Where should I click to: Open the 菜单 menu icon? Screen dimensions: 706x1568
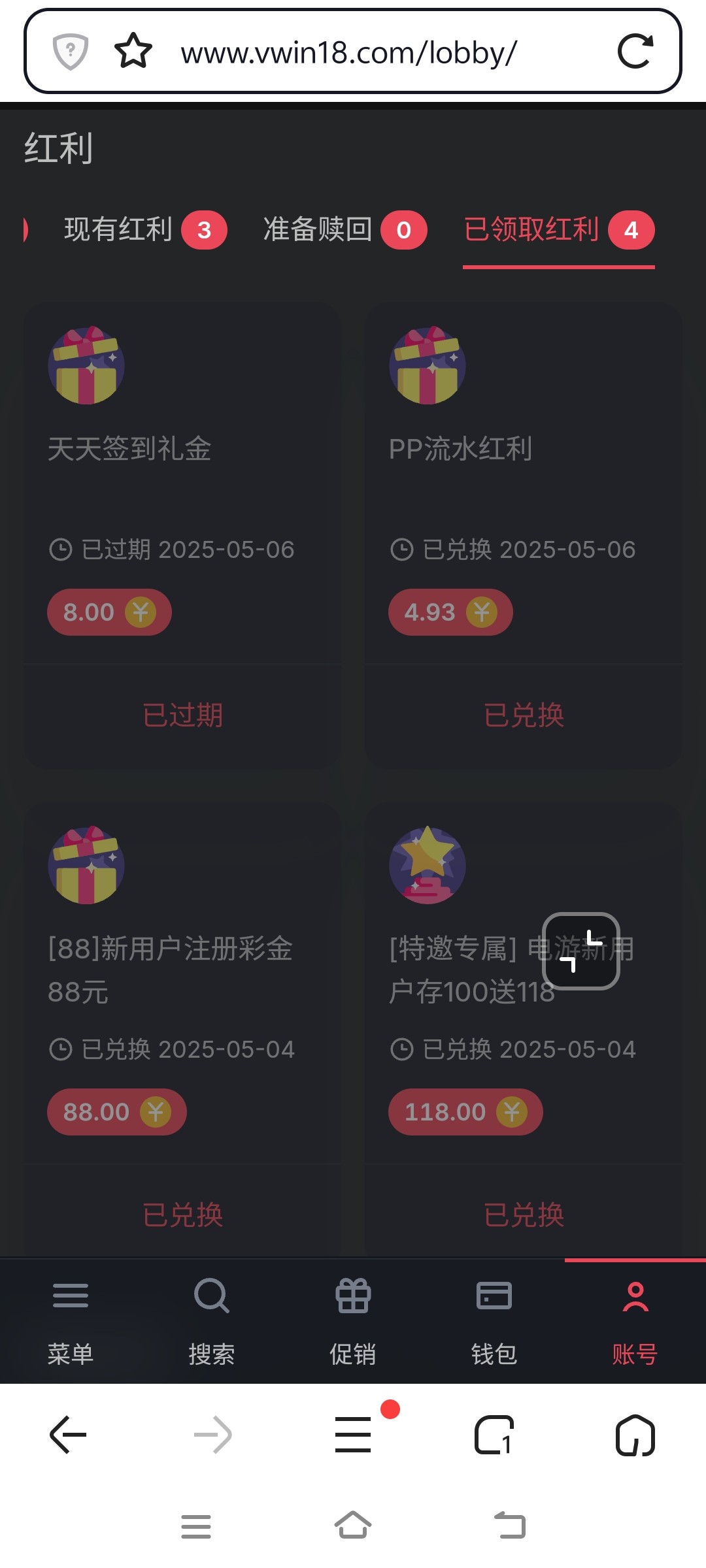(x=71, y=1297)
